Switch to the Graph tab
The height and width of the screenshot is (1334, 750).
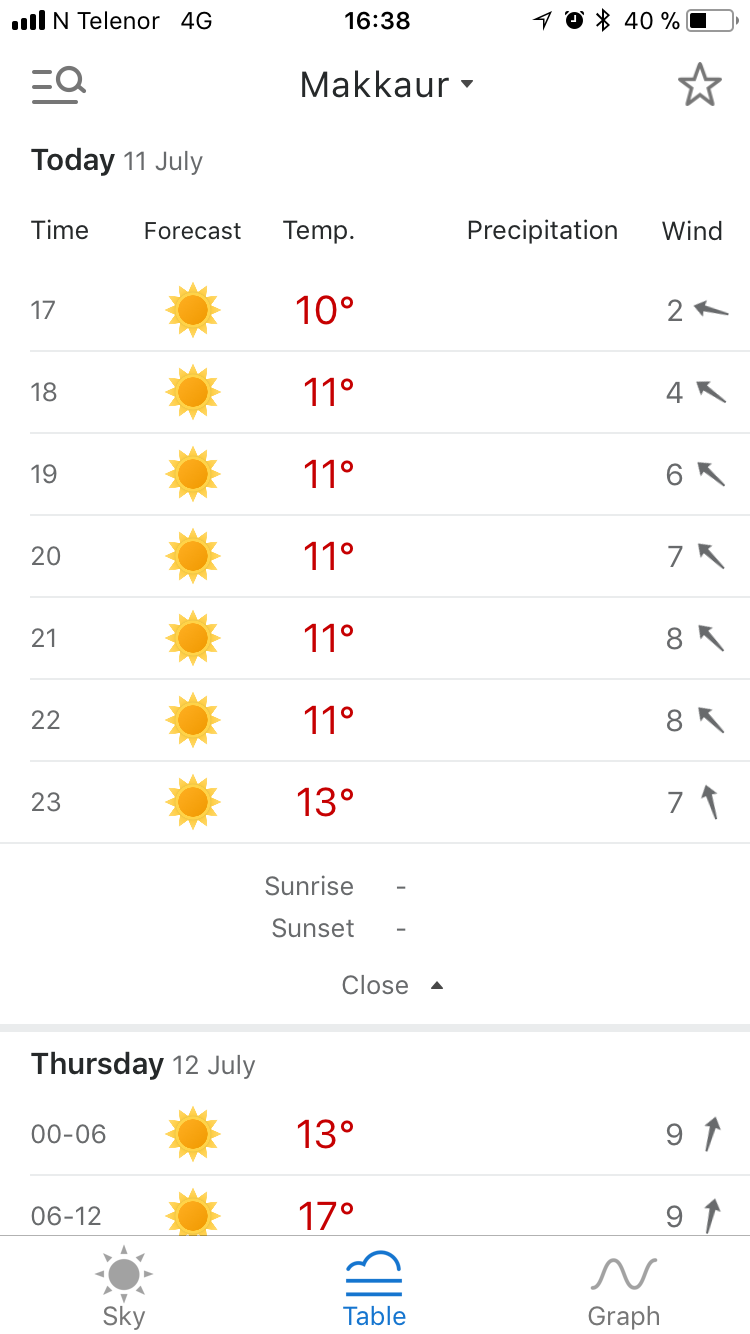(x=624, y=1286)
